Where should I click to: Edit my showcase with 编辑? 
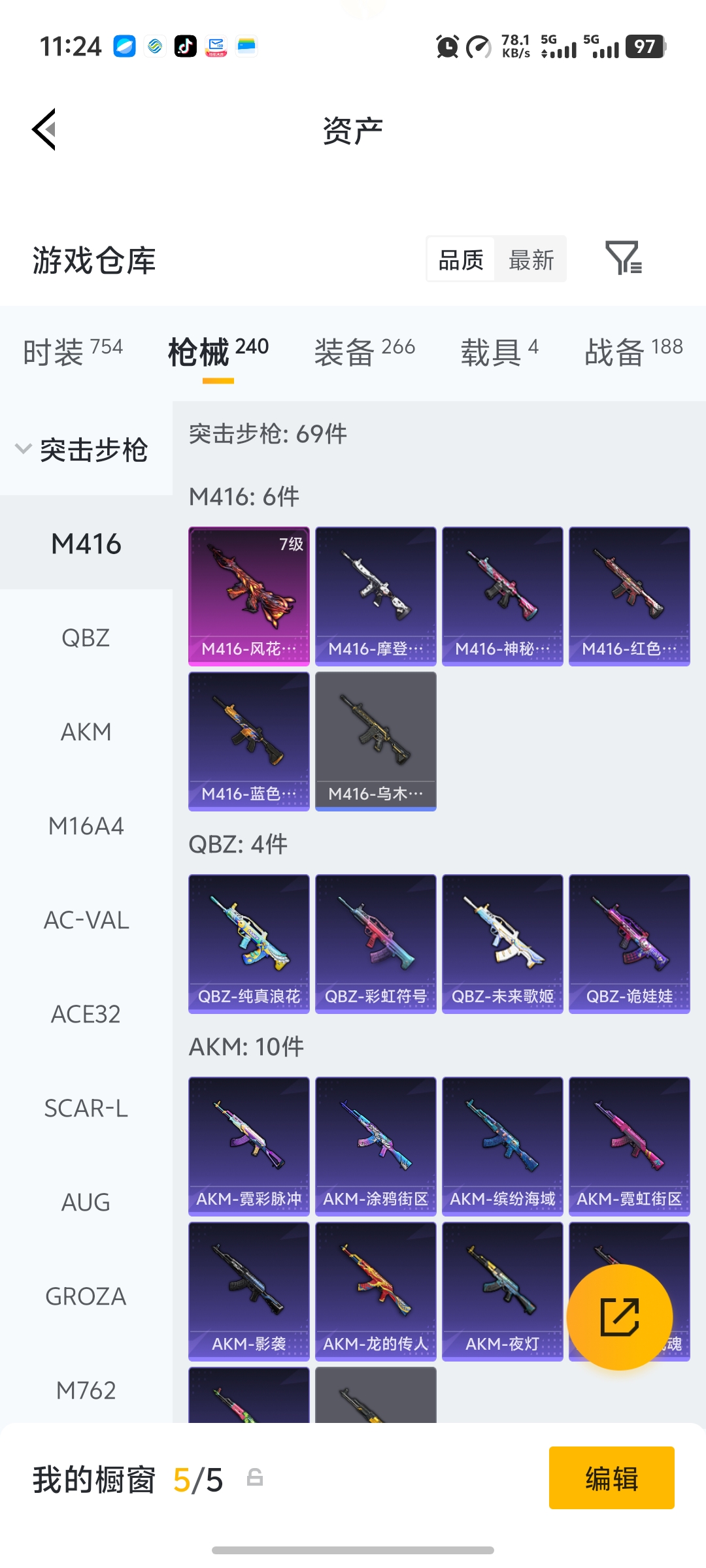coord(611,1478)
